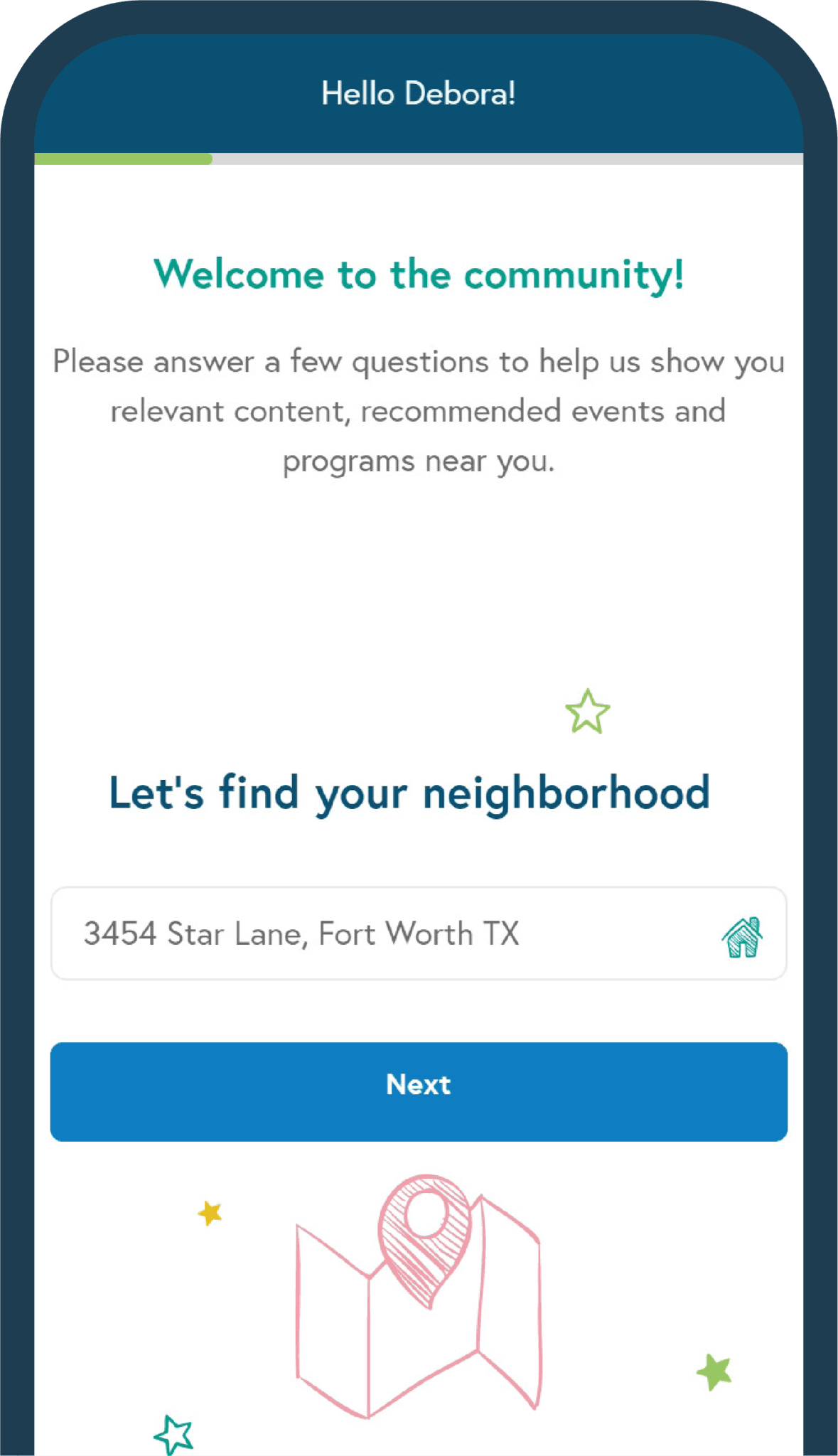
Task: Select the green outline star above the heading
Action: pos(587,710)
